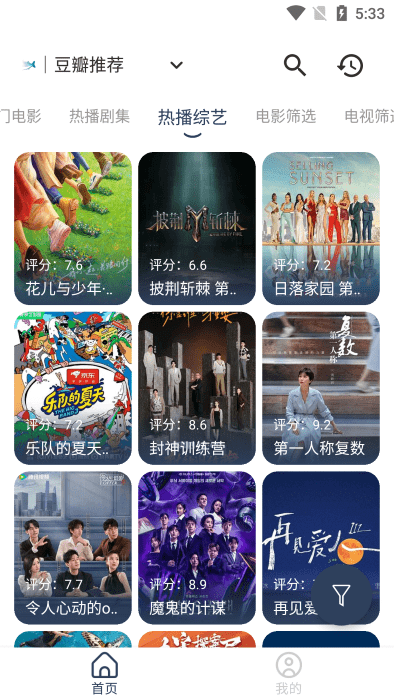Go to the 我的 tab
Screen dimensions: 394x700
pos(289,673)
